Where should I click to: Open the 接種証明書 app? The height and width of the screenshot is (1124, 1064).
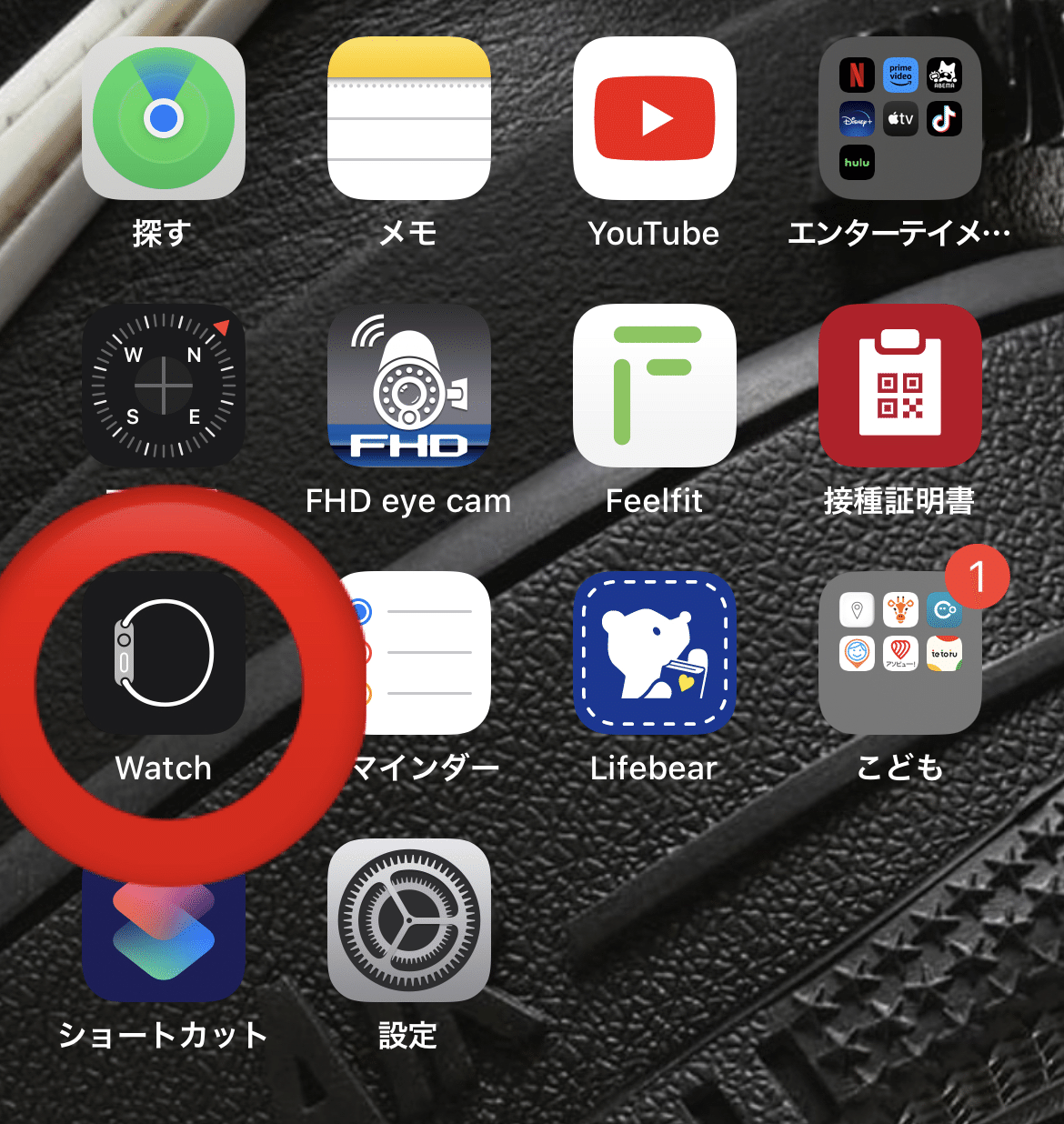(x=900, y=386)
